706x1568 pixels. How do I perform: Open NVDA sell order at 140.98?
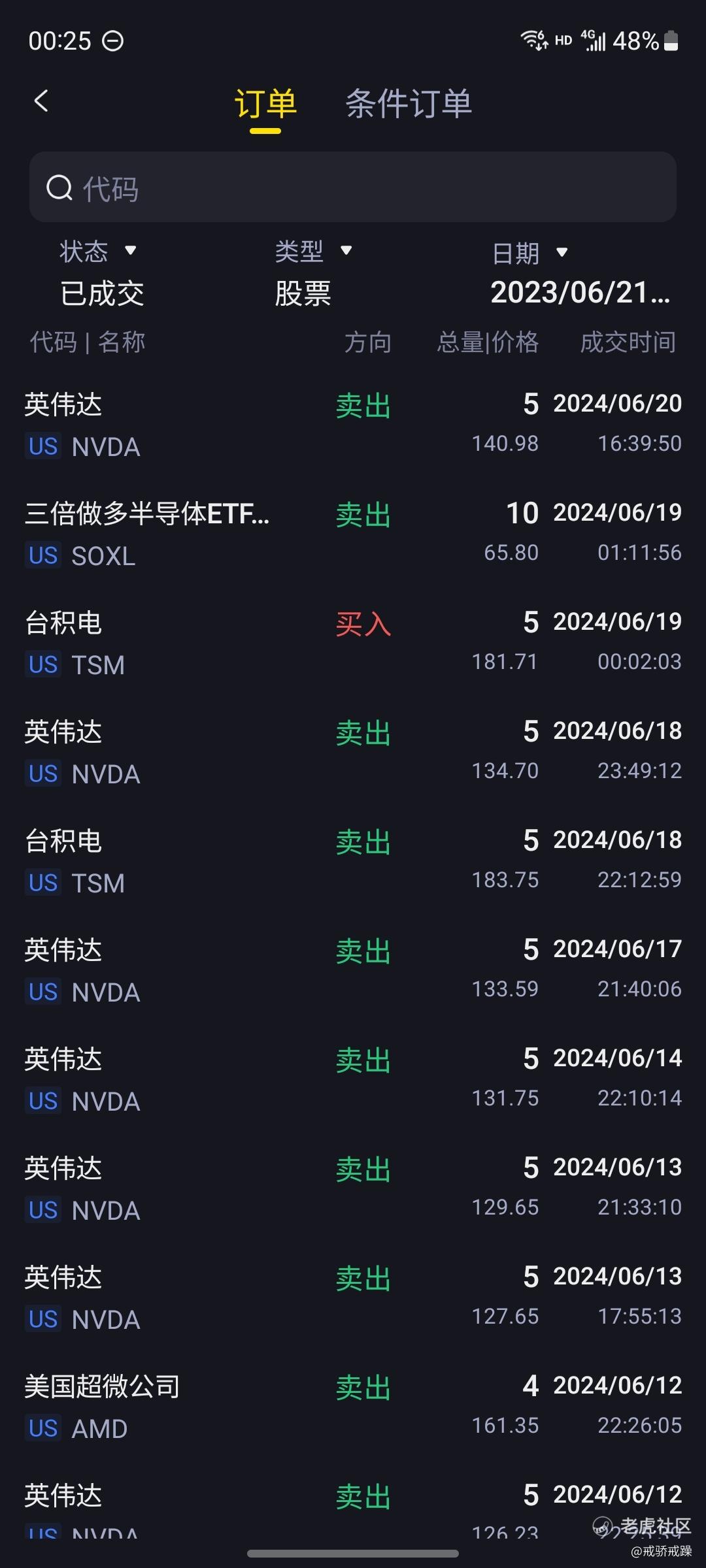pyautogui.click(x=353, y=425)
